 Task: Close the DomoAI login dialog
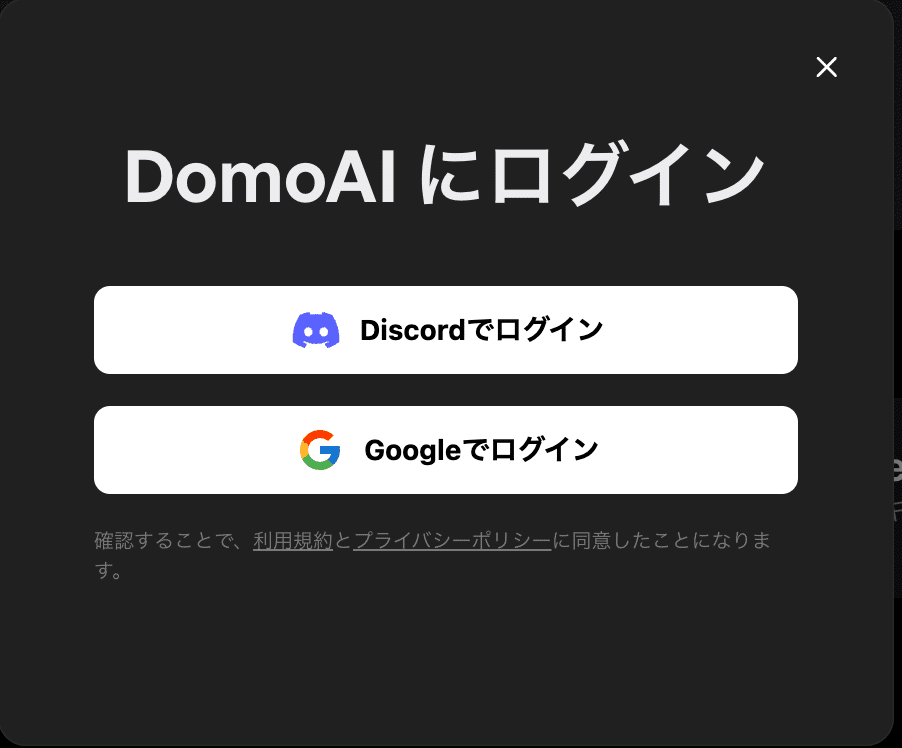click(x=826, y=67)
